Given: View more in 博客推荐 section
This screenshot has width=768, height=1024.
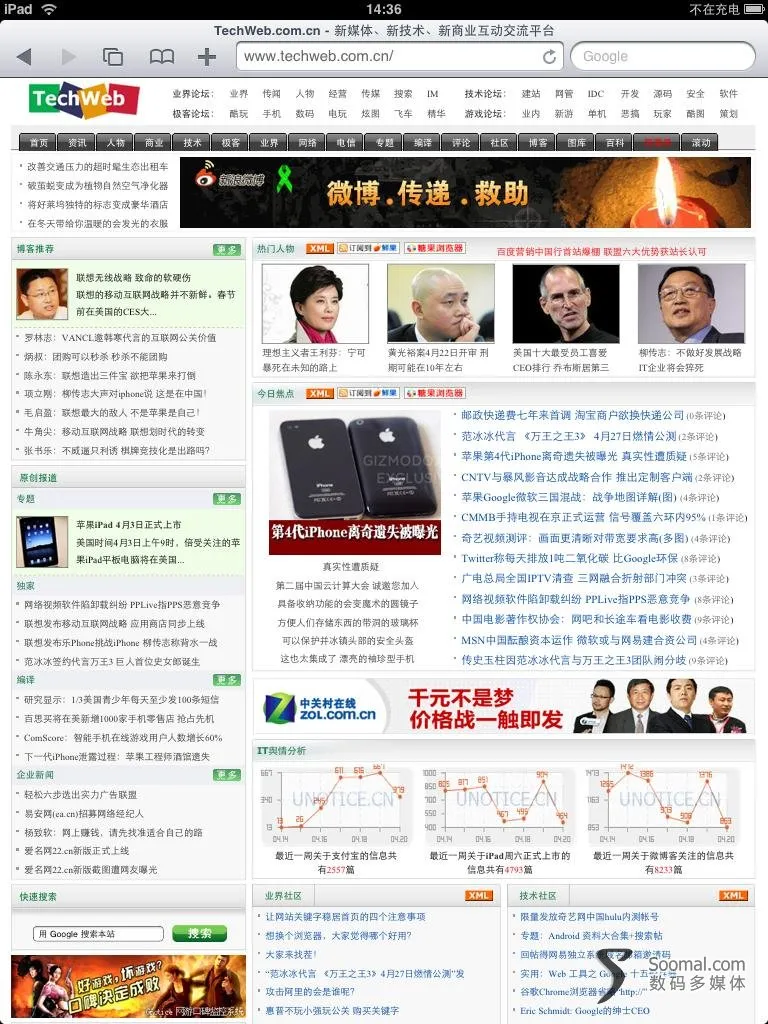Looking at the screenshot, I should [227, 249].
